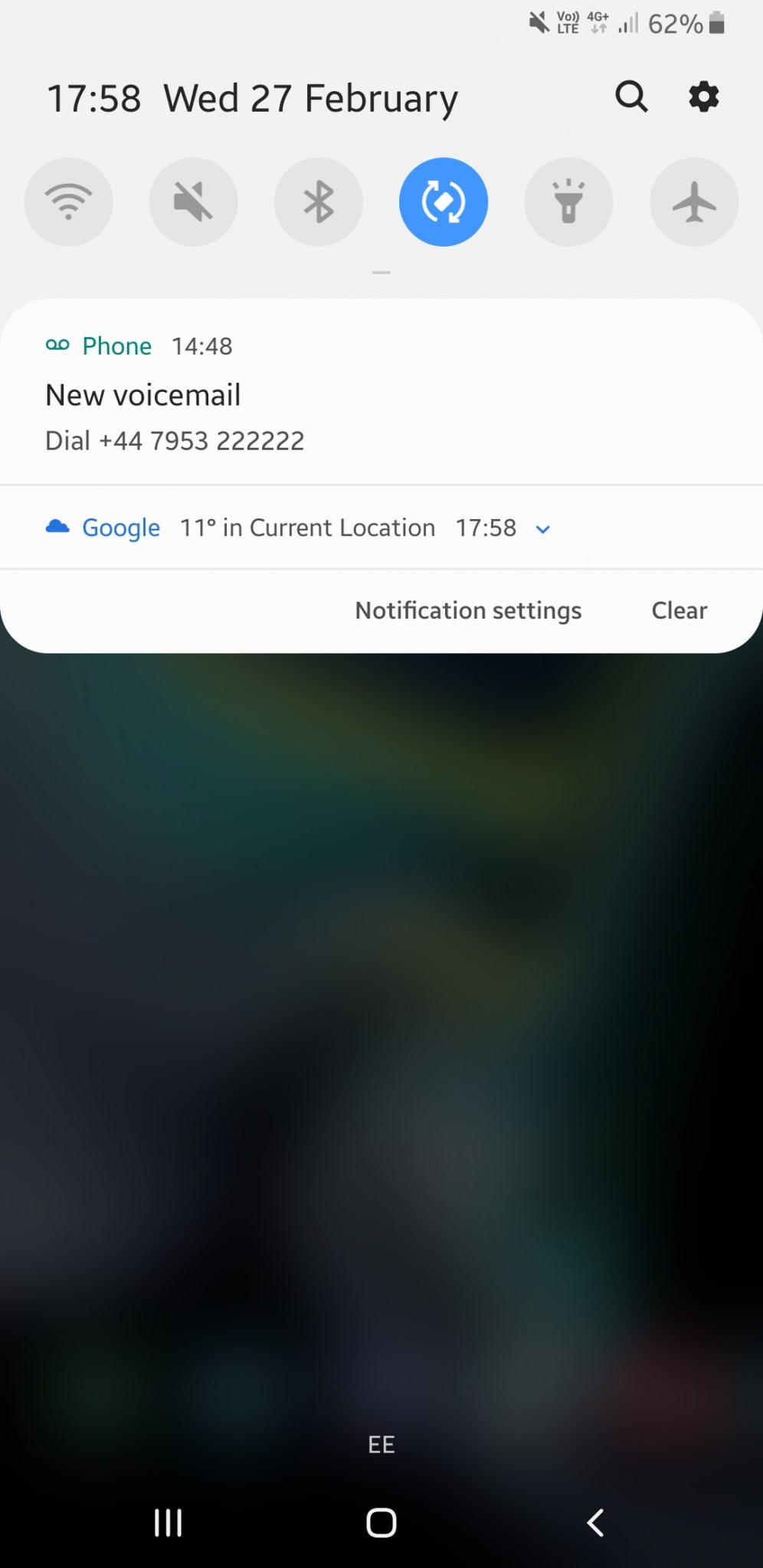The width and height of the screenshot is (763, 1568).
Task: Open the New voicemail notification
Action: (381, 392)
